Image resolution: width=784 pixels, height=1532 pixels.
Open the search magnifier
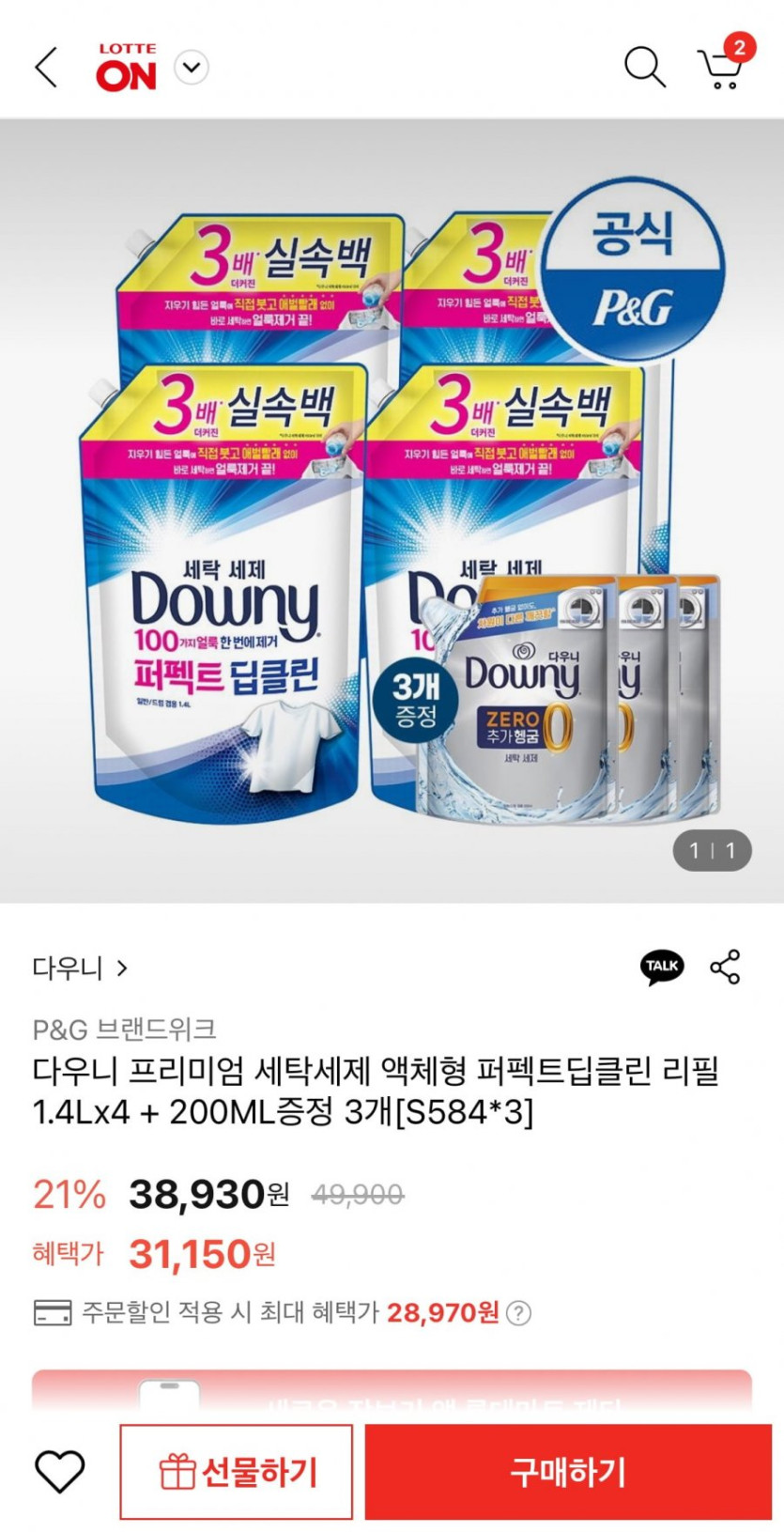pyautogui.click(x=644, y=68)
